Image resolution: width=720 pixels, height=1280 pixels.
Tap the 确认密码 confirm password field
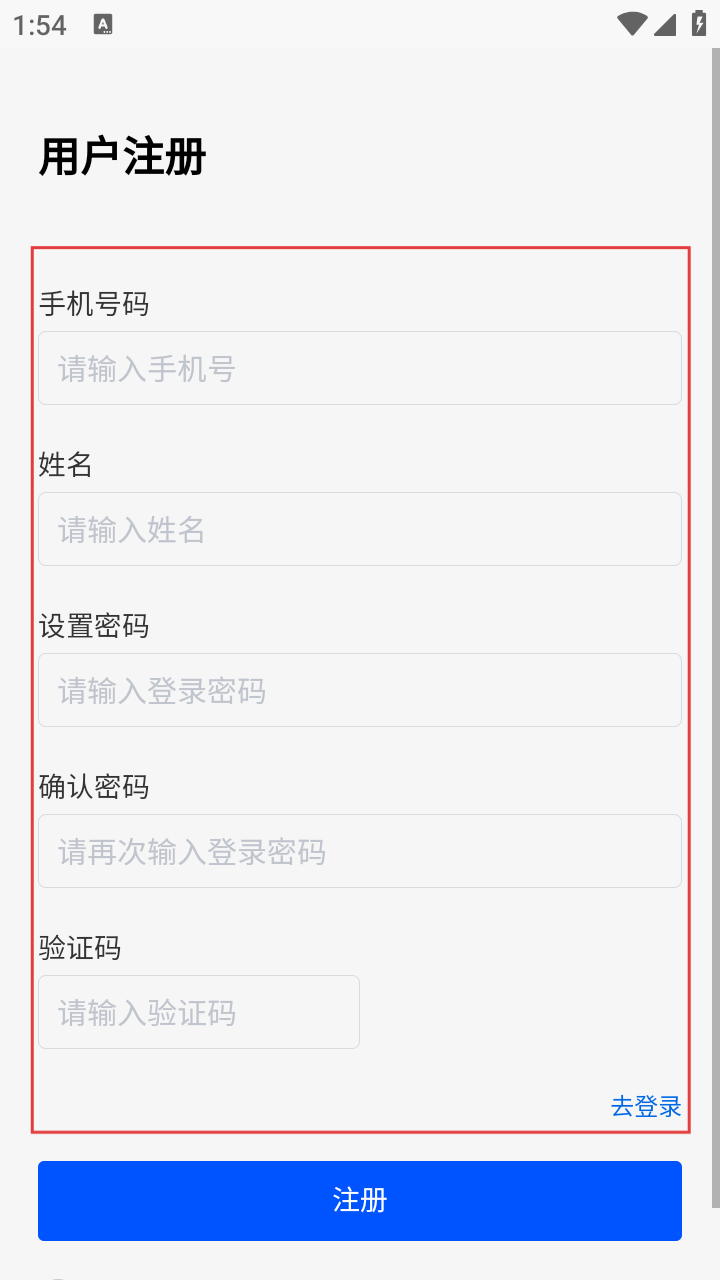(x=360, y=851)
